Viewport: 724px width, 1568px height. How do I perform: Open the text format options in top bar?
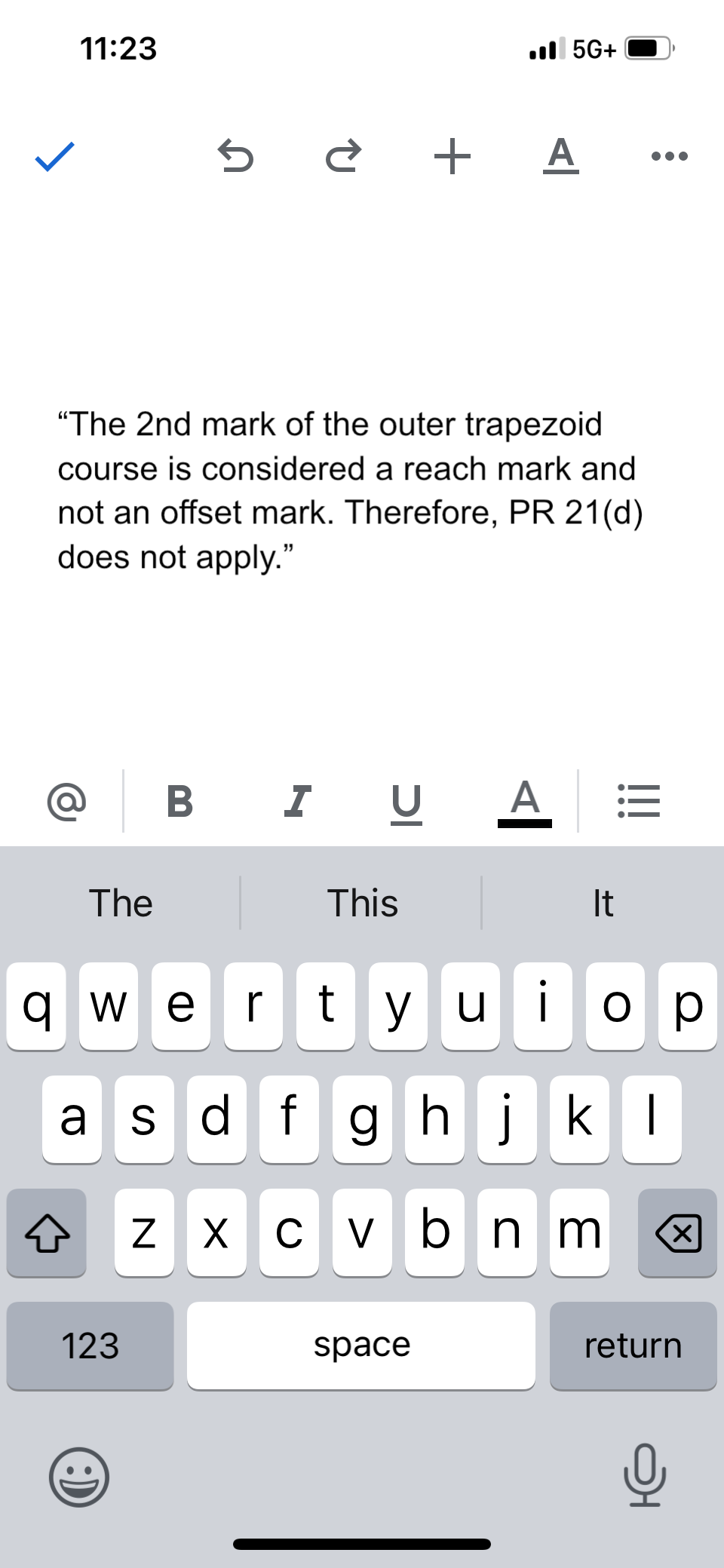point(561,156)
